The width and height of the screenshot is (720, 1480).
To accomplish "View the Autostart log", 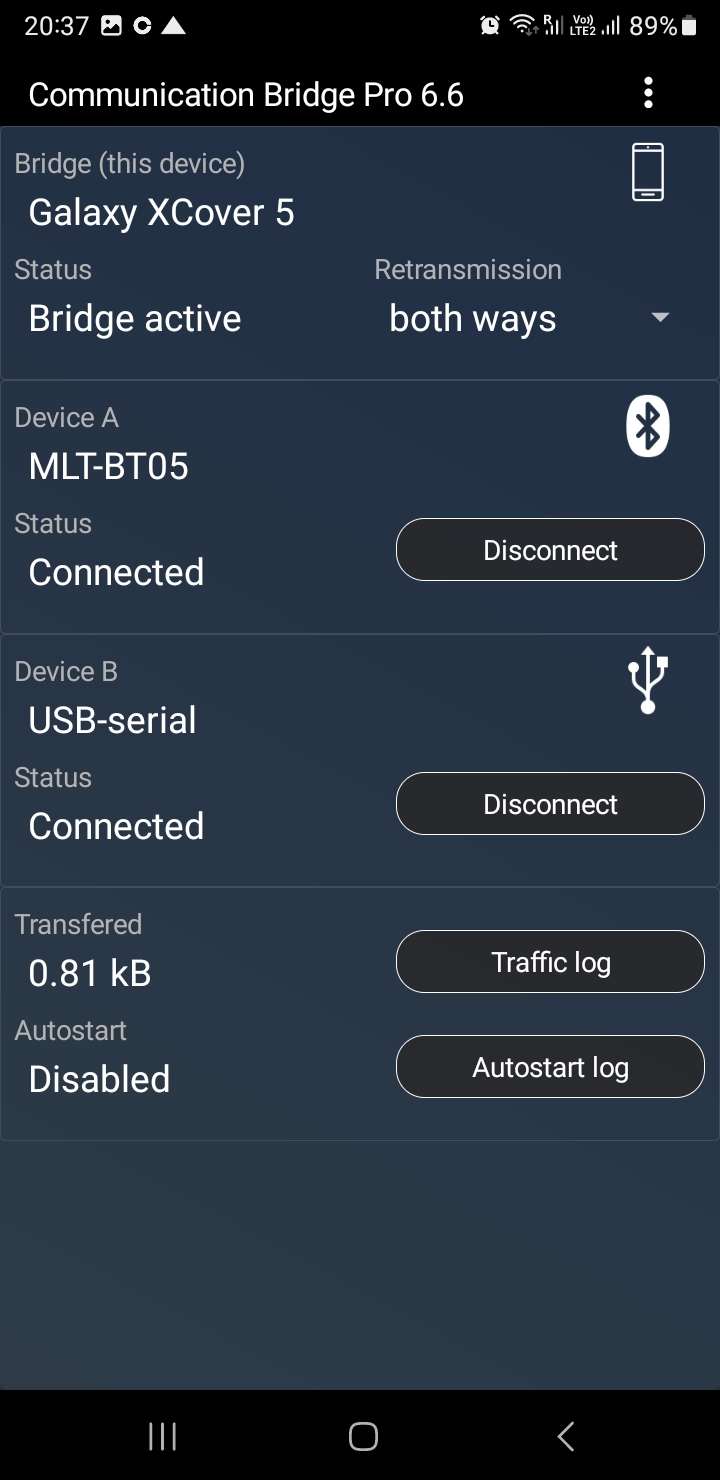I will click(x=550, y=1067).
